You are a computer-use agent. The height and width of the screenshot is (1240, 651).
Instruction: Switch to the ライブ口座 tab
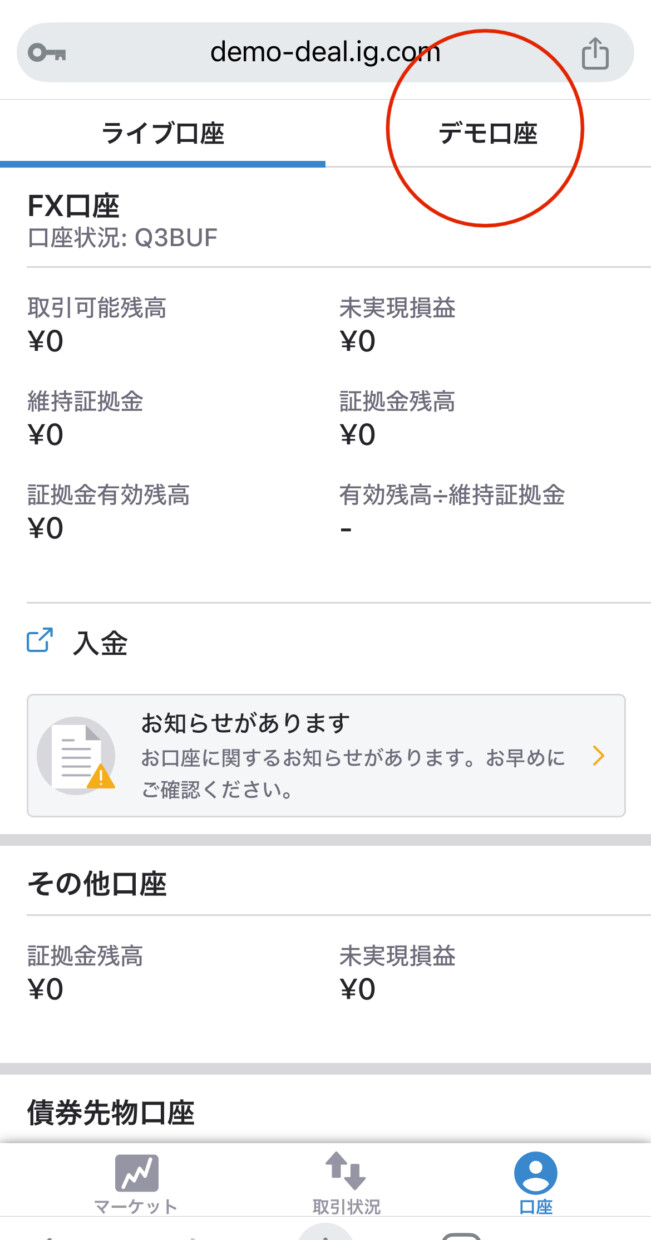pos(163,133)
